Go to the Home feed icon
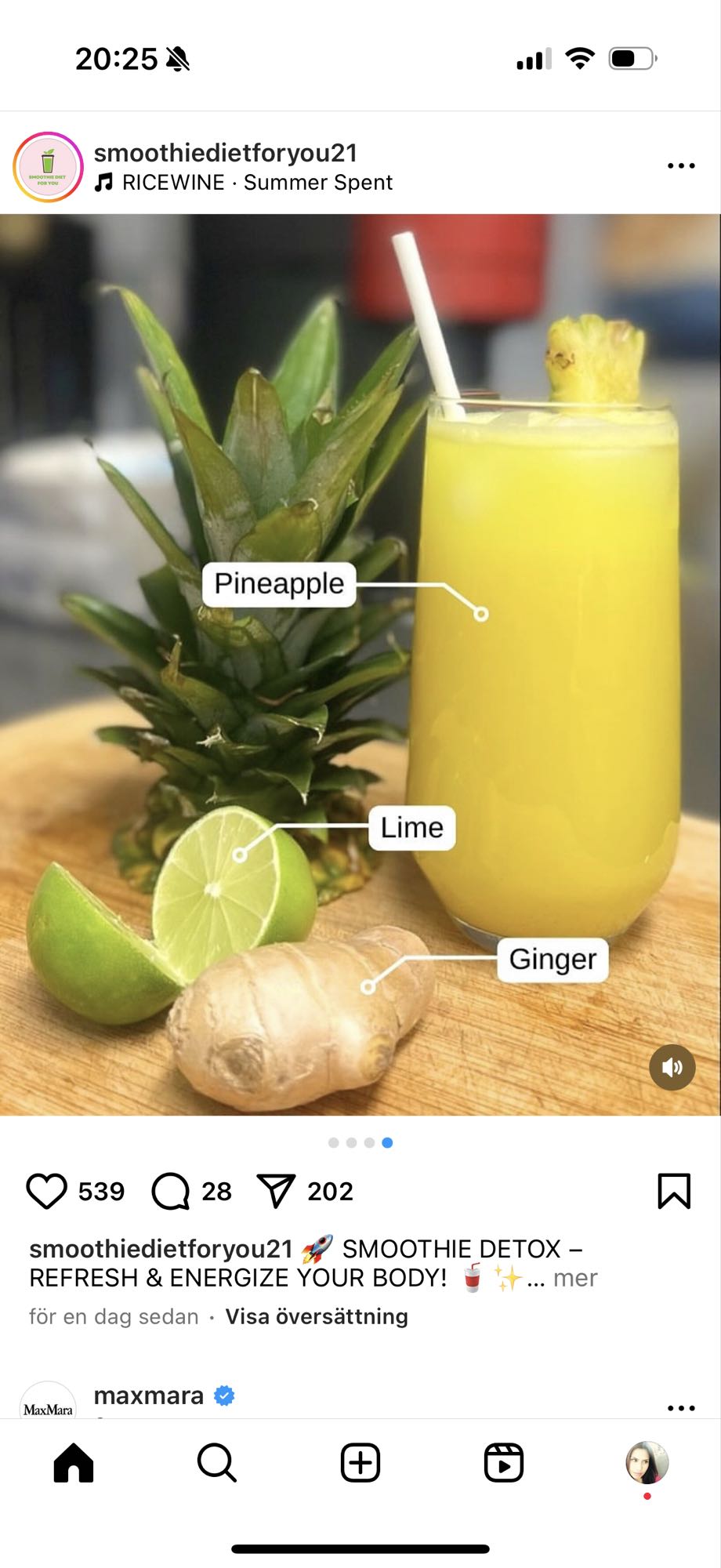 pos(74,1460)
